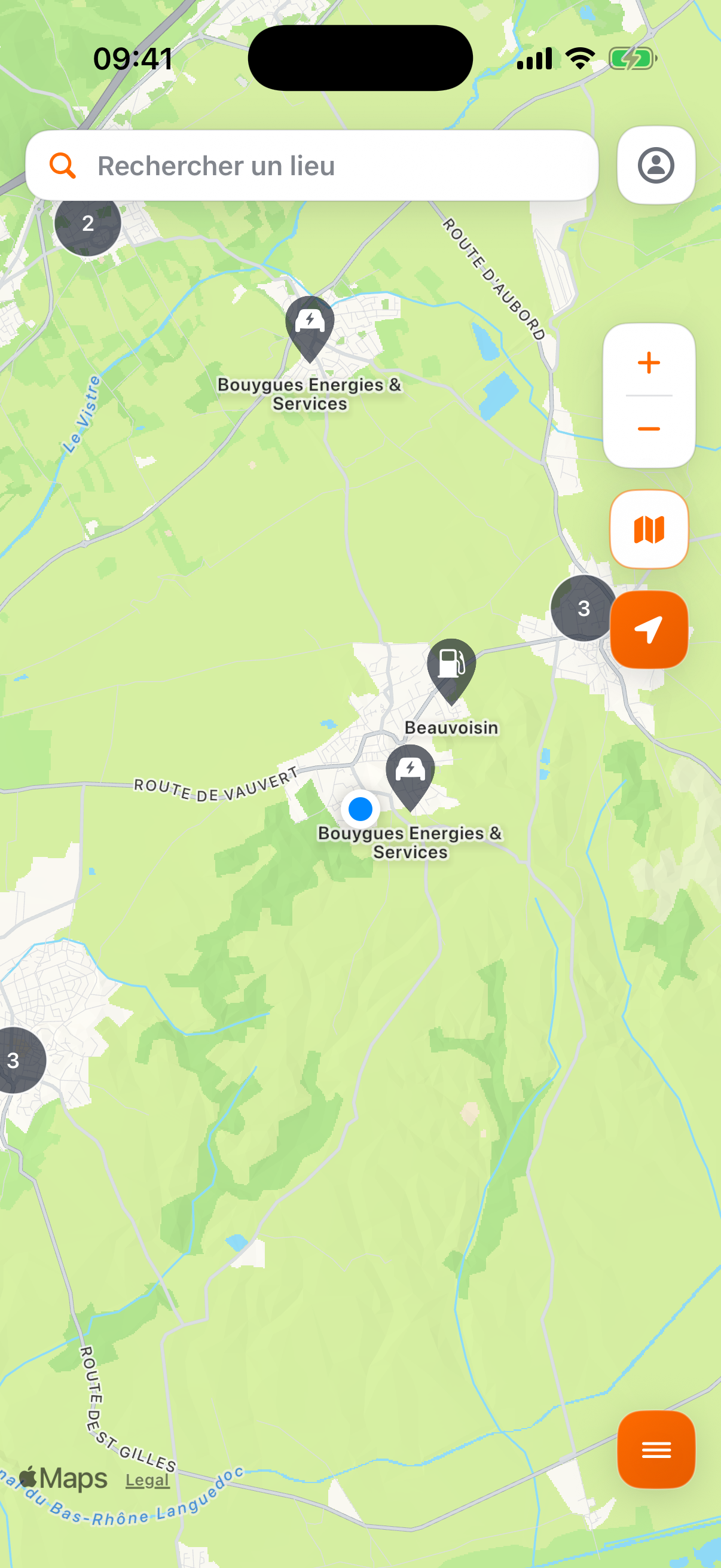Expand the cluster of 3 stations near the right edge
Viewport: 721px width, 1568px height.
coord(583,607)
